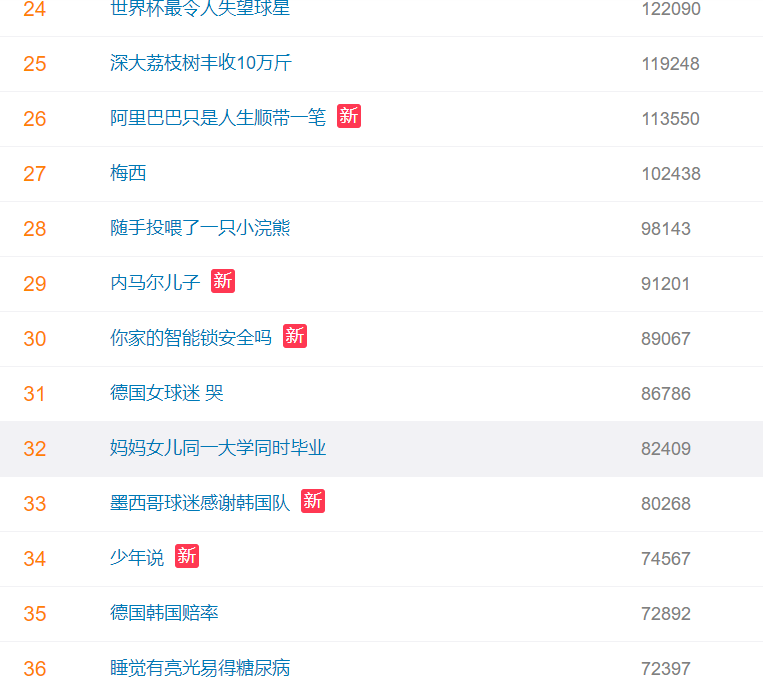Open the 内马尔儿子 trending topic
Screen dimensions: 763x692
point(155,283)
